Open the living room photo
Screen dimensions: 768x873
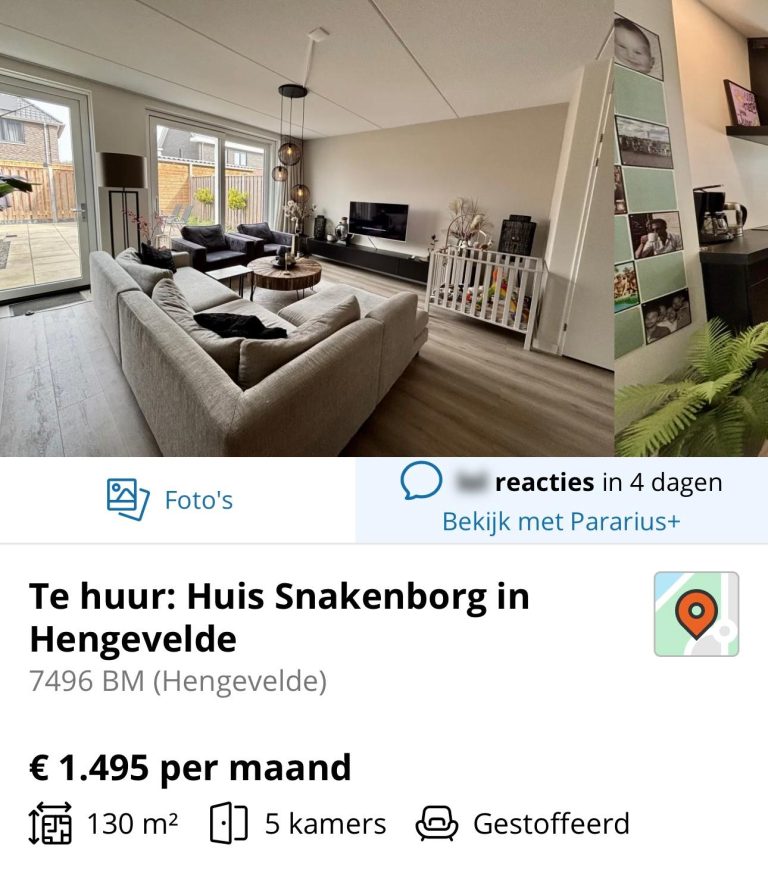coord(305,228)
